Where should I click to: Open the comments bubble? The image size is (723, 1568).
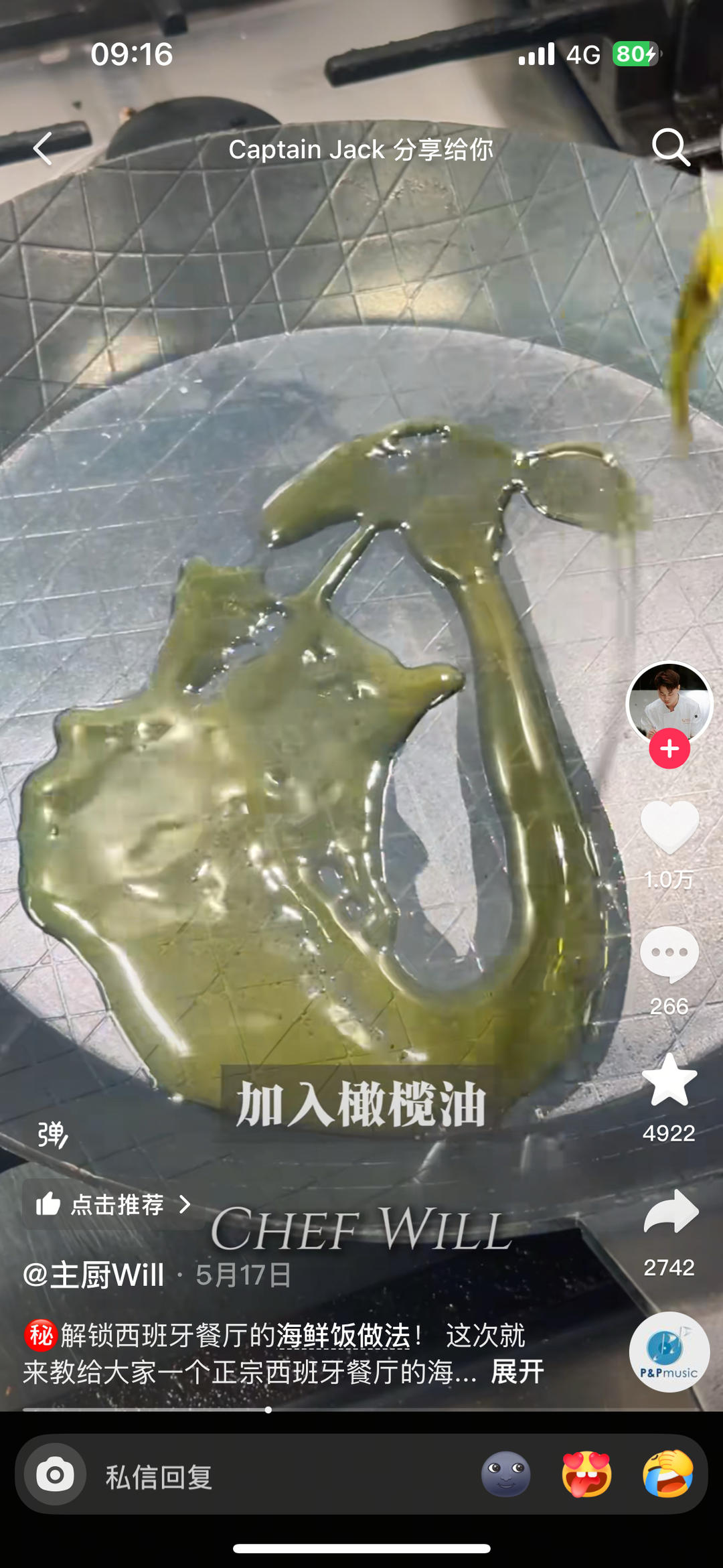point(669,954)
